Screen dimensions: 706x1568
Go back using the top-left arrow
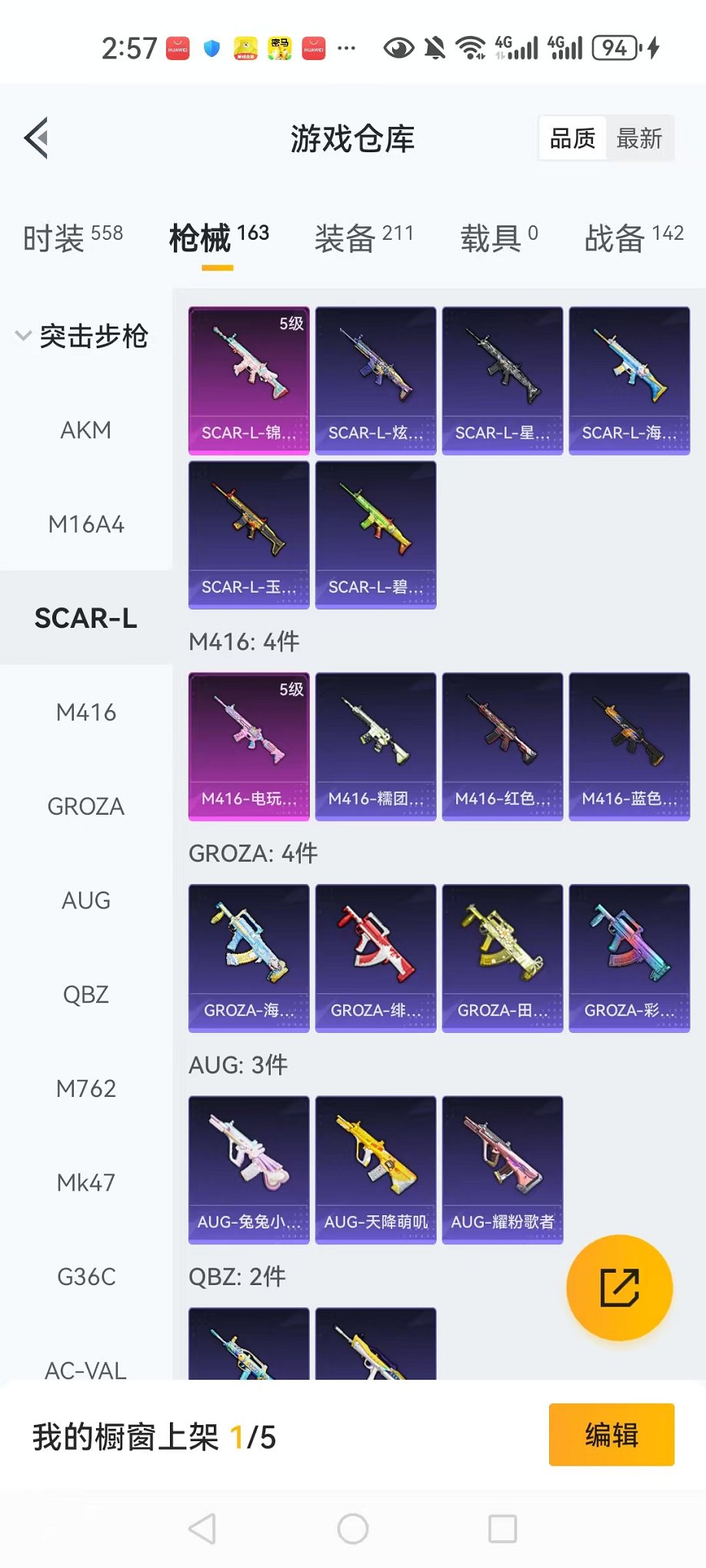point(37,138)
